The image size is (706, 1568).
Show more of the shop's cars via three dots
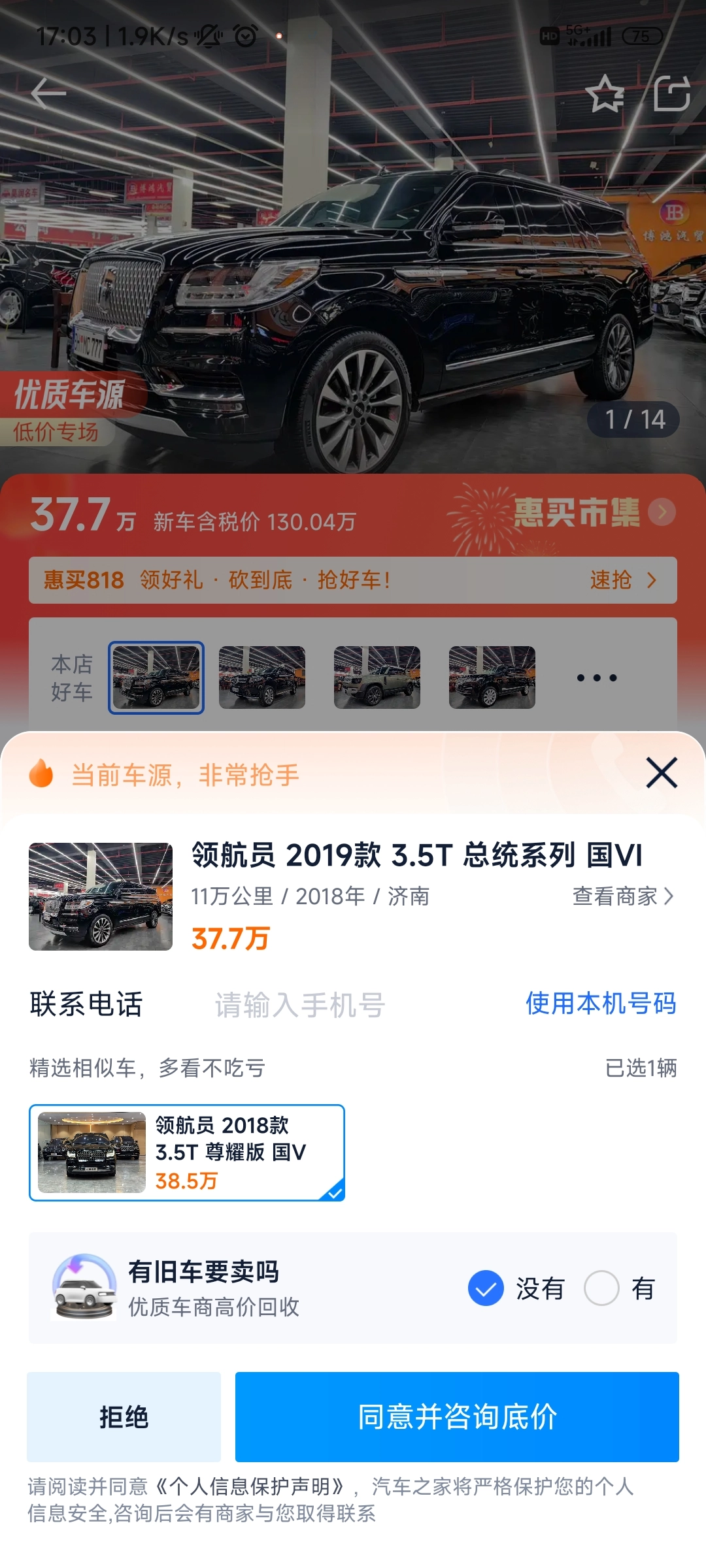(596, 678)
